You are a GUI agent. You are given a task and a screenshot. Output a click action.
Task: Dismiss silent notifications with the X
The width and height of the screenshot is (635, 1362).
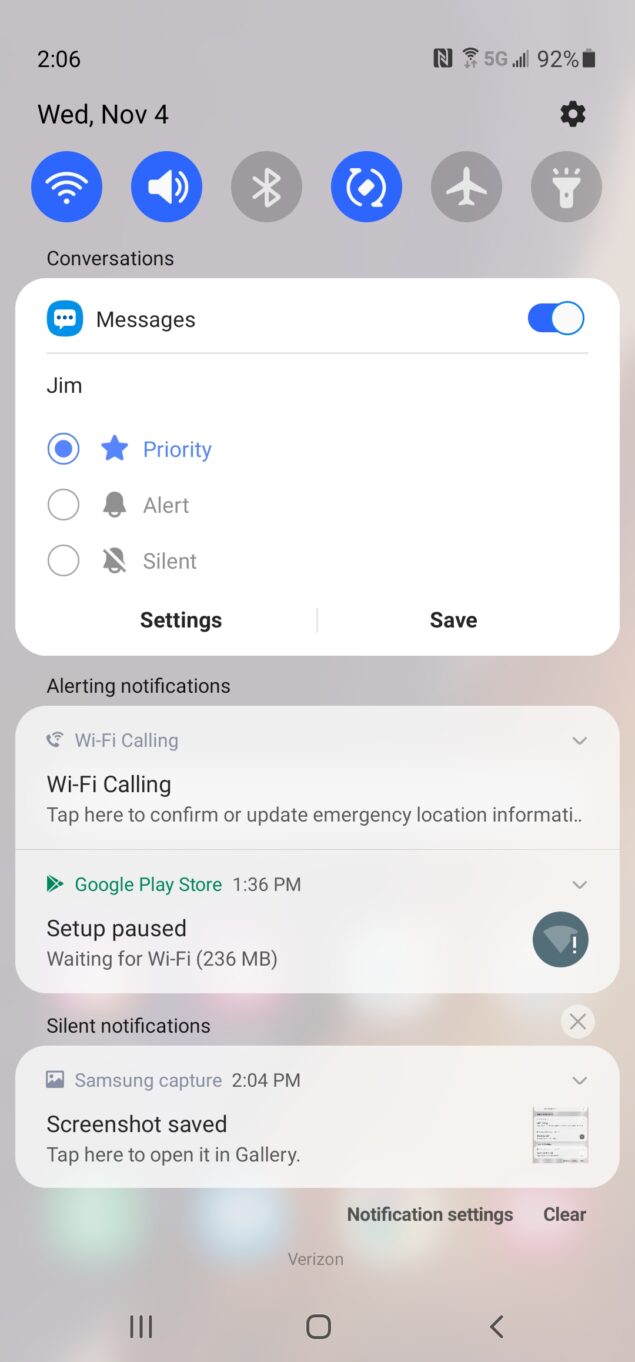[x=577, y=1022]
